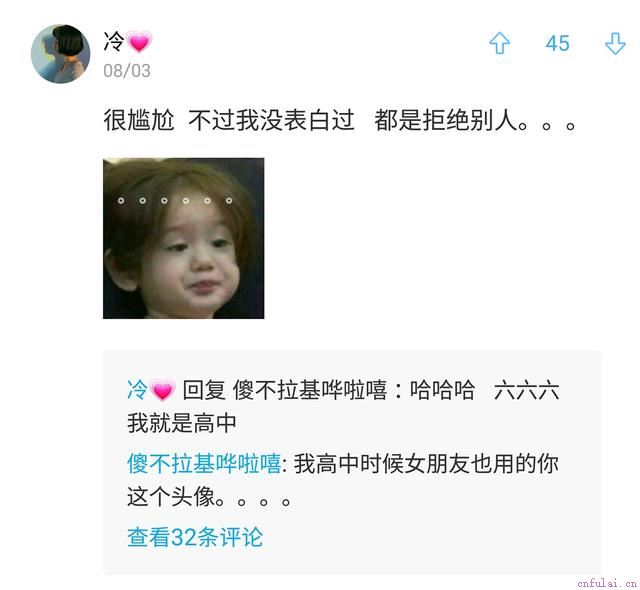Image resolution: width=640 pixels, height=590 pixels.
Task: Open the meme image in the comment
Action: tap(184, 238)
